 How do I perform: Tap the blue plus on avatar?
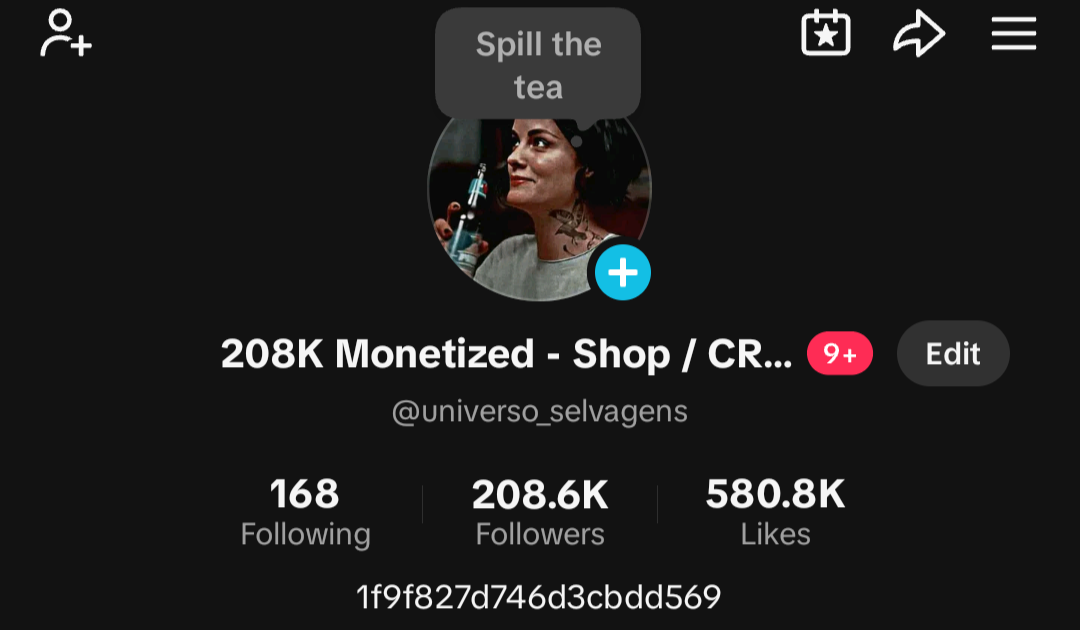click(623, 272)
